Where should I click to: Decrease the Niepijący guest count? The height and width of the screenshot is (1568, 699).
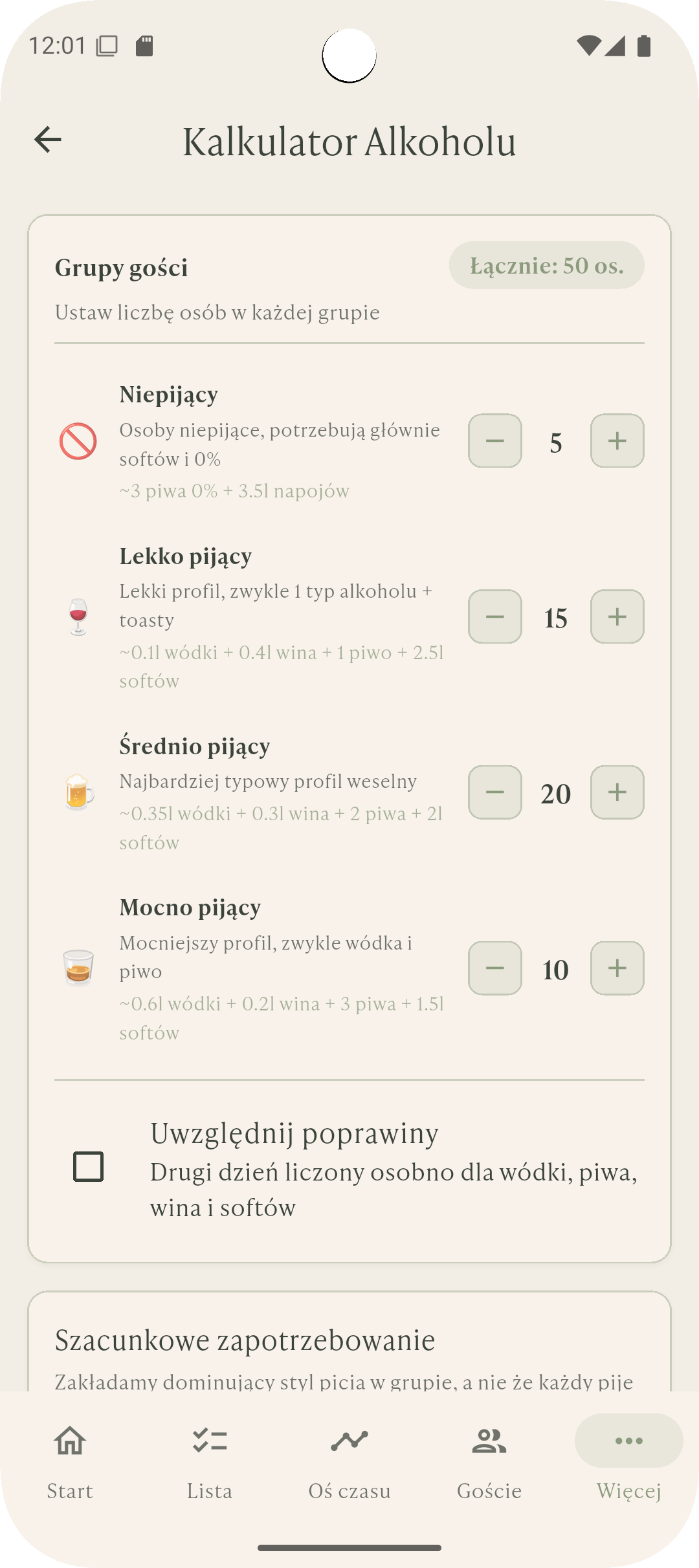click(x=495, y=441)
